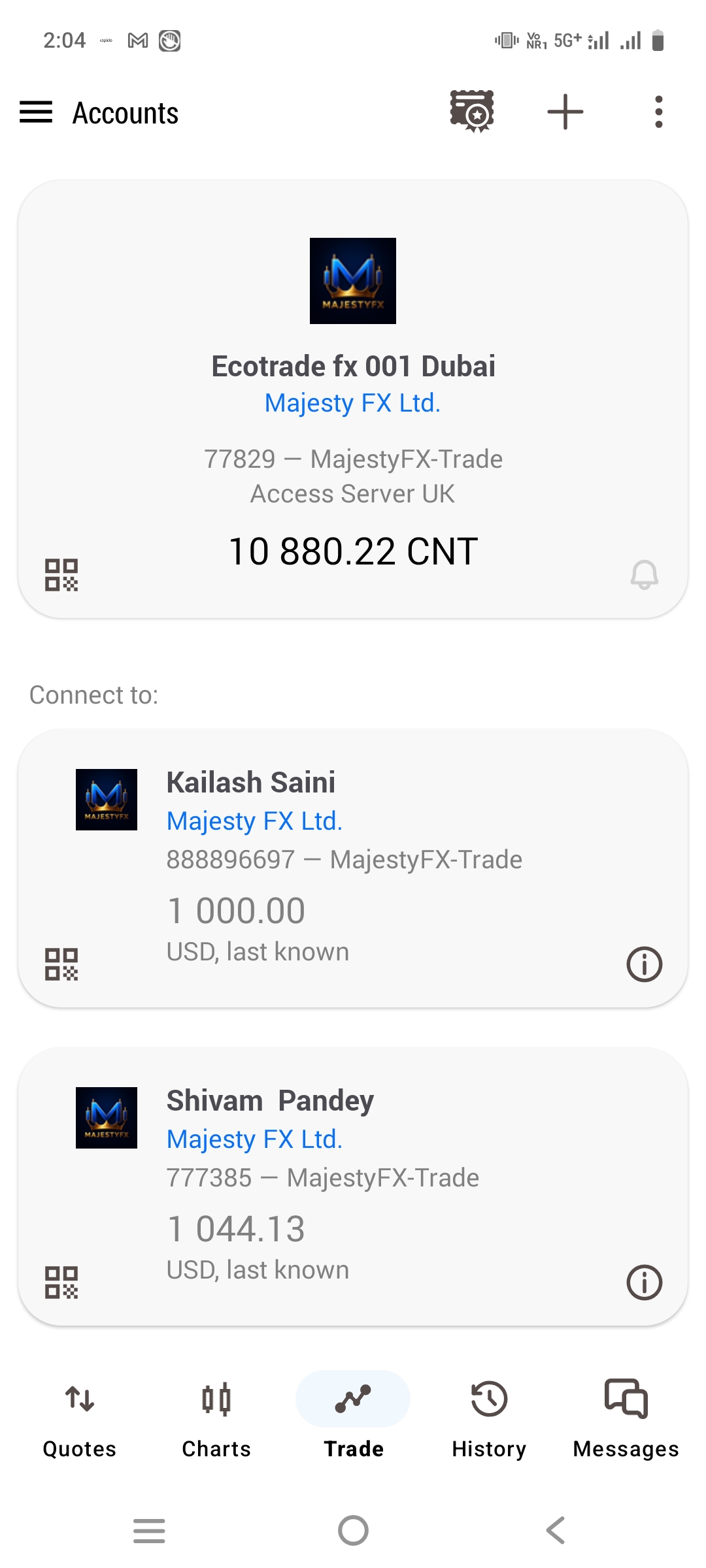This screenshot has height=1568, width=706.
Task: Show QR code for Ecotrade fx 001 Dubai
Action: [61, 575]
